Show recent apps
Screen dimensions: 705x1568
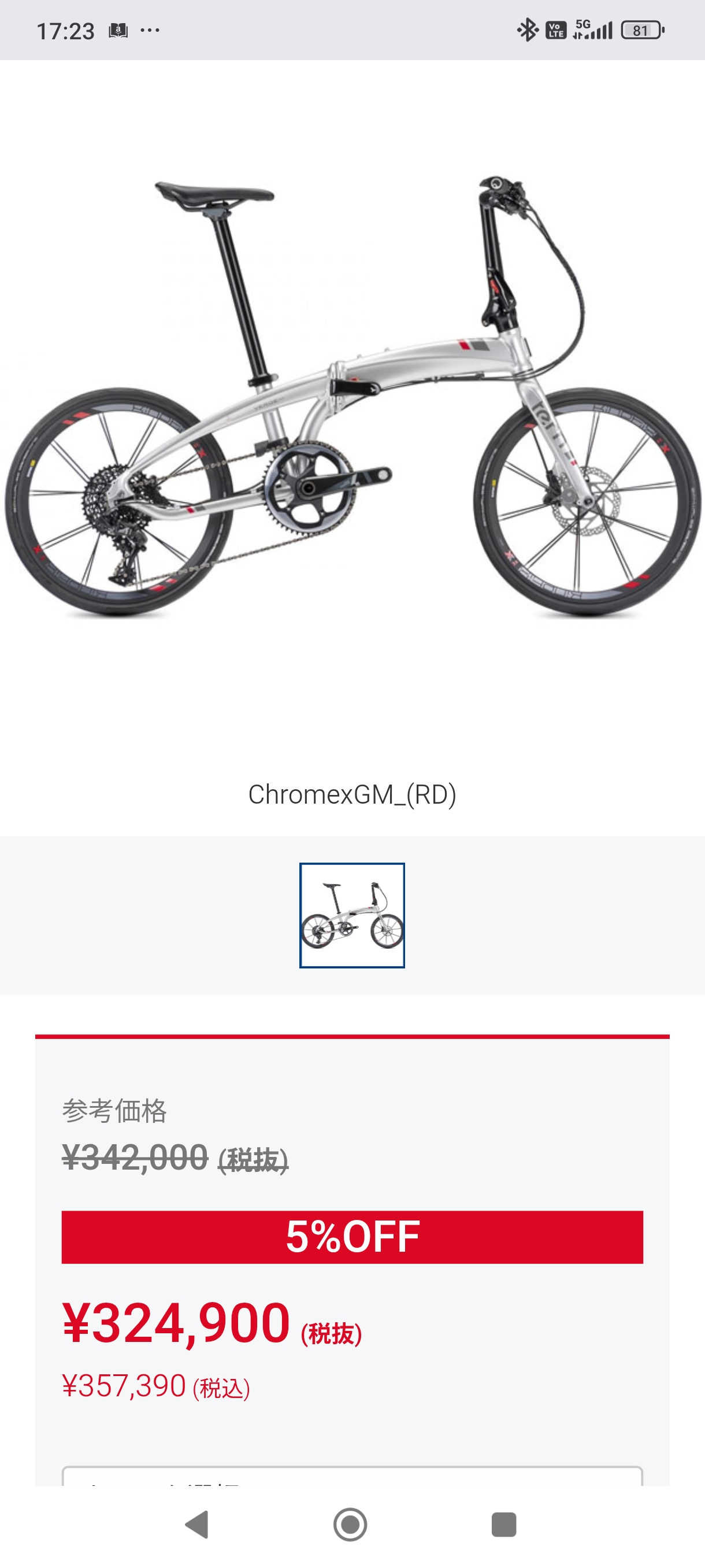pos(503,1525)
